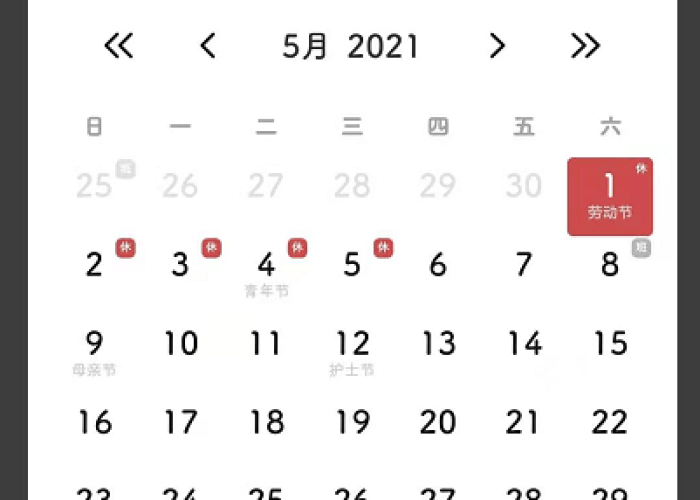Select May 22
The width and height of the screenshot is (700, 500).
pyautogui.click(x=609, y=422)
